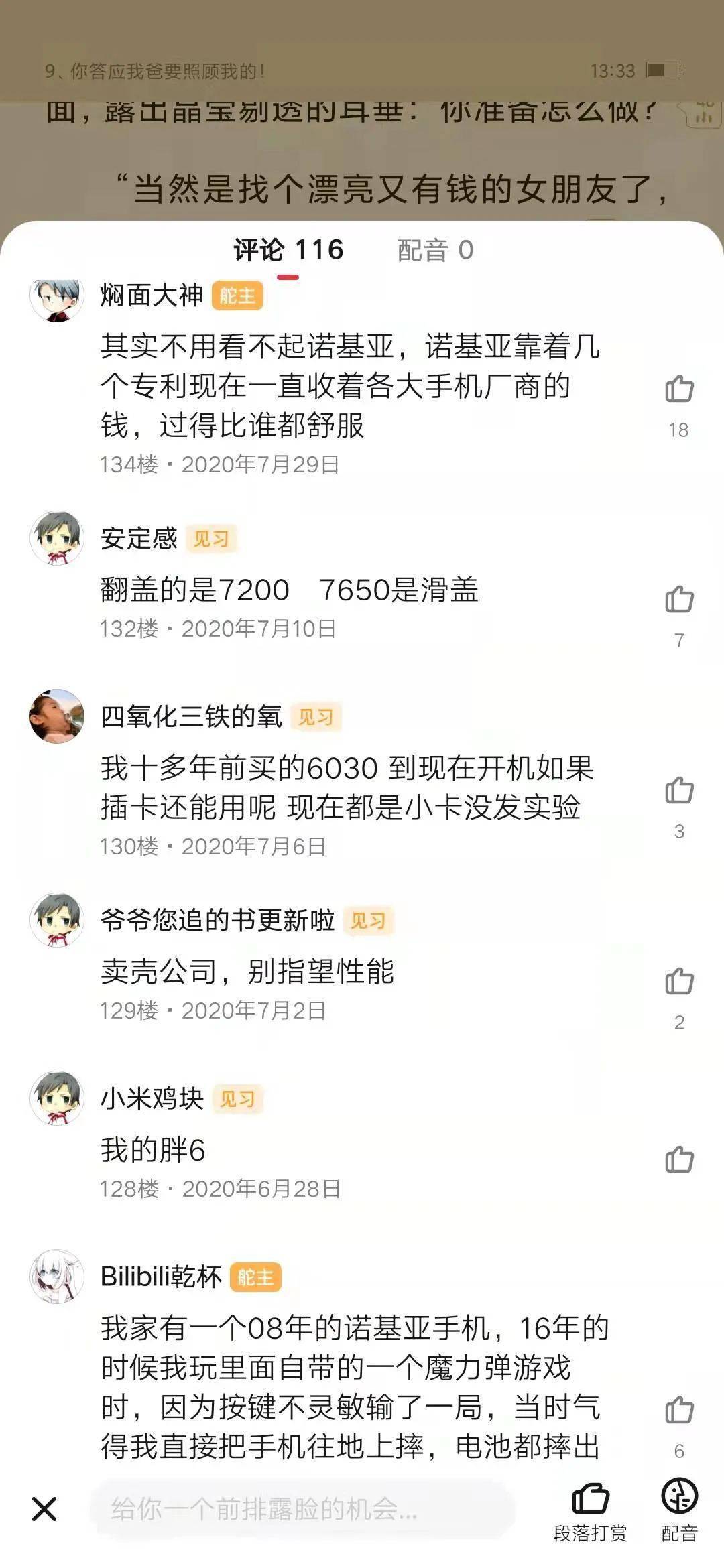Like the comment by 四氧化三铁的氧
This screenshot has width=724, height=1568.
coord(678,791)
